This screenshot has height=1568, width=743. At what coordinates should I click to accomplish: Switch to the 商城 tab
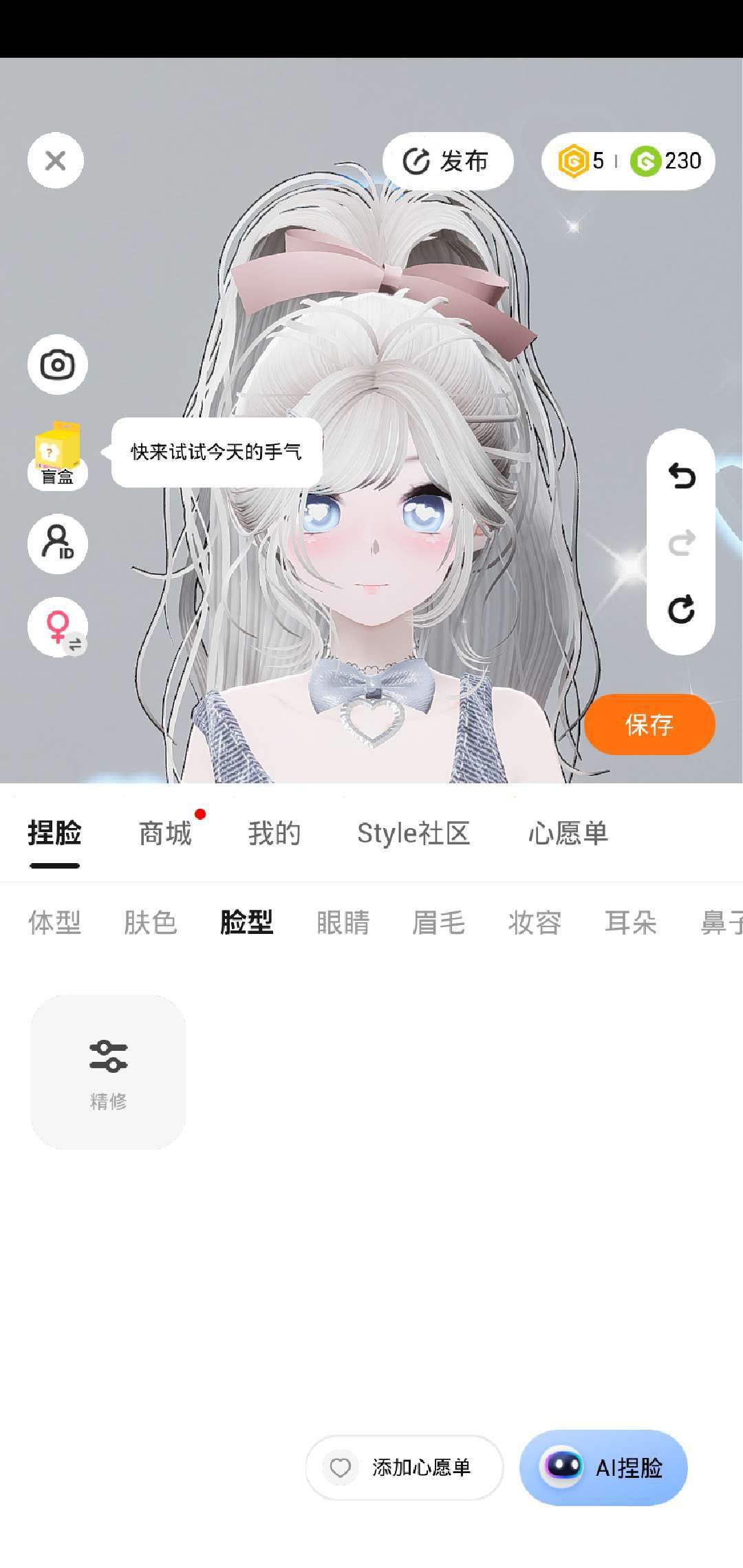pyautogui.click(x=165, y=834)
